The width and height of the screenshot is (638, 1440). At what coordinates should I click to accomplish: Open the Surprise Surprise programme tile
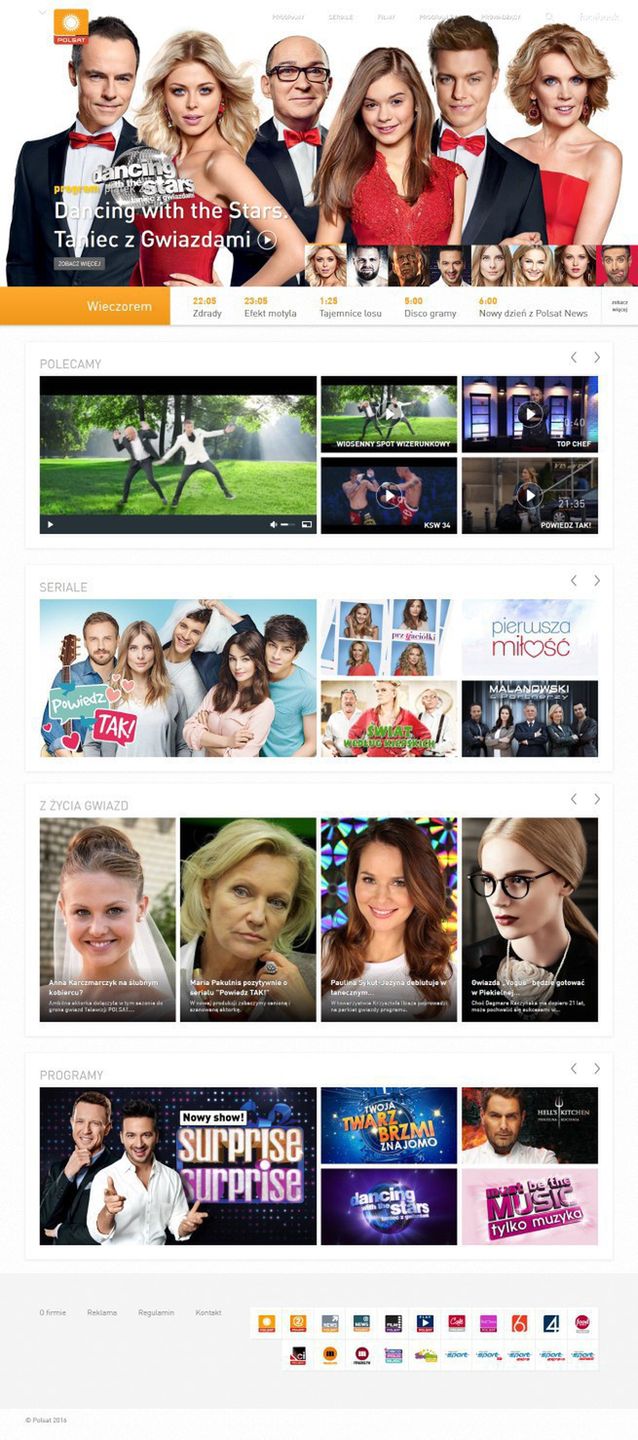[x=178, y=1165]
